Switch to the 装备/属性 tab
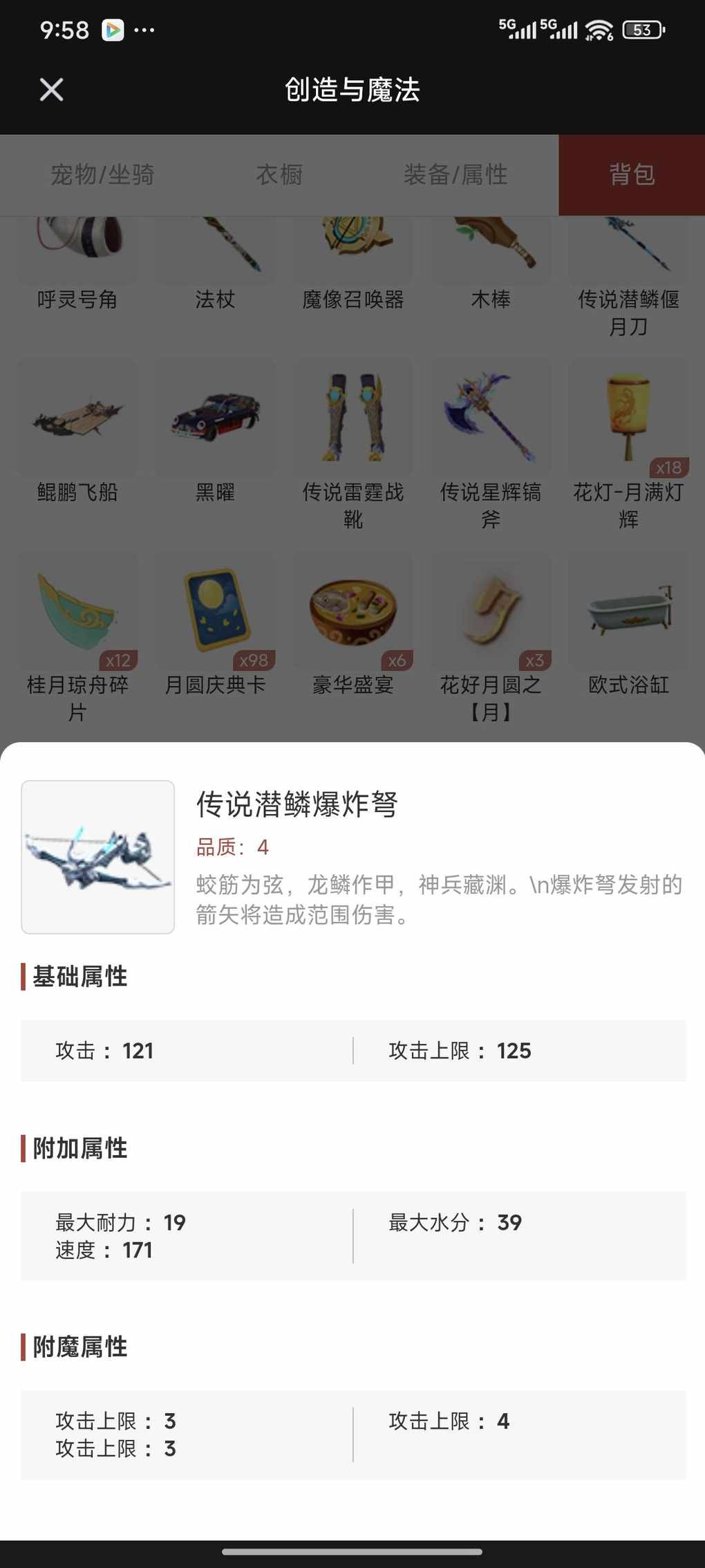The height and width of the screenshot is (1568, 705). [x=455, y=175]
